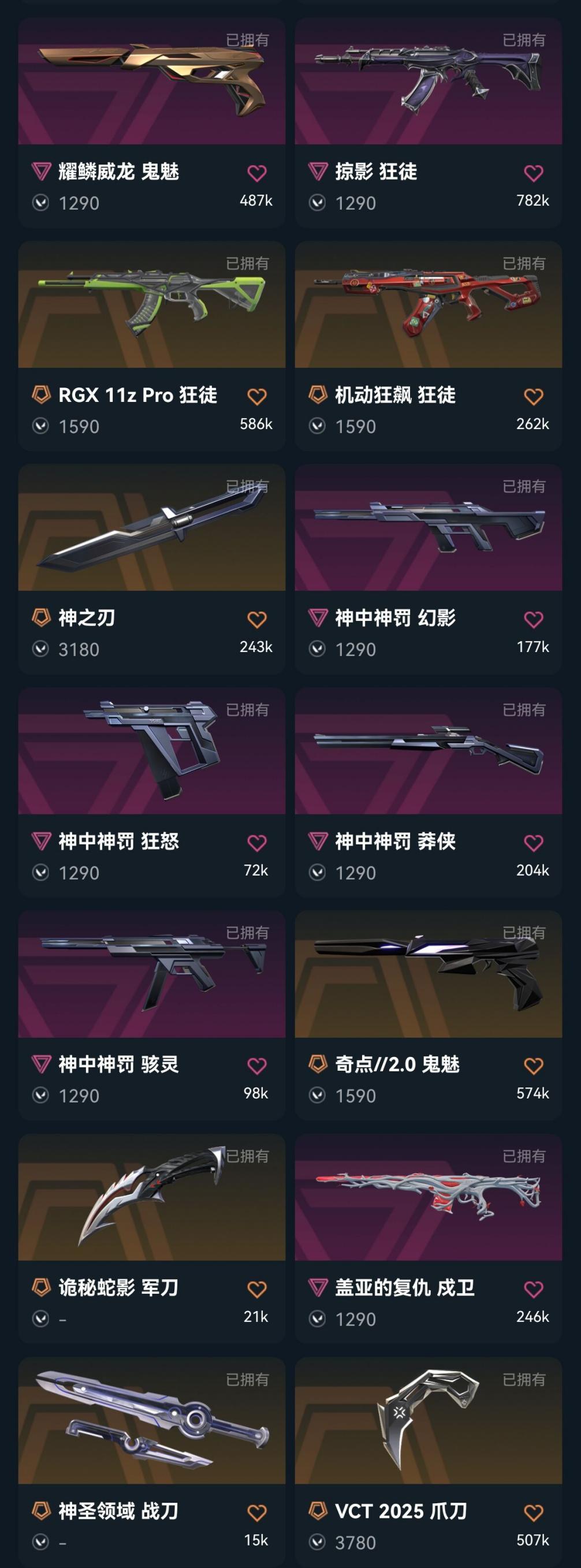Toggle the heart on 神之刃
This screenshot has width=581, height=1568.
pyautogui.click(x=258, y=618)
